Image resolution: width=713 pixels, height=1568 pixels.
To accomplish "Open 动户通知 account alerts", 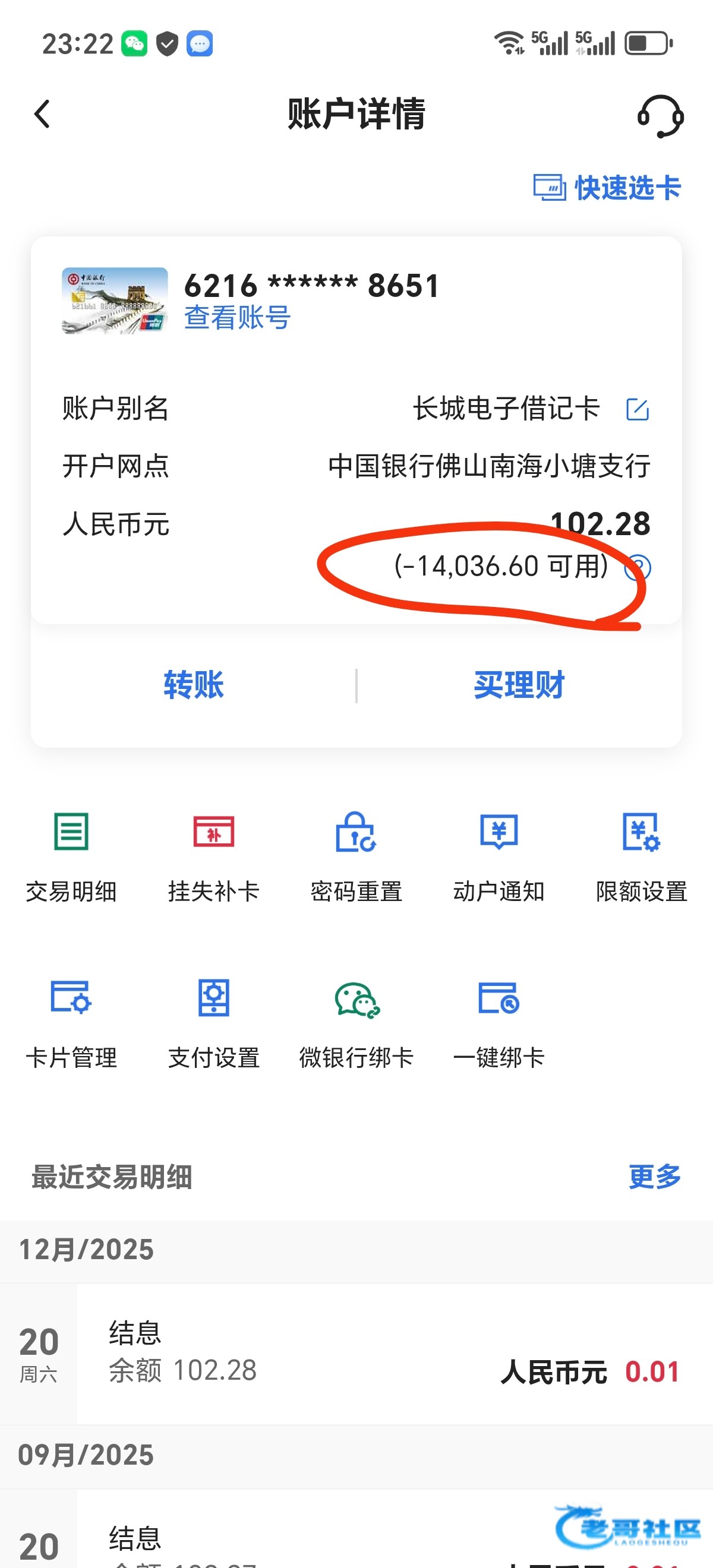I will pyautogui.click(x=499, y=857).
